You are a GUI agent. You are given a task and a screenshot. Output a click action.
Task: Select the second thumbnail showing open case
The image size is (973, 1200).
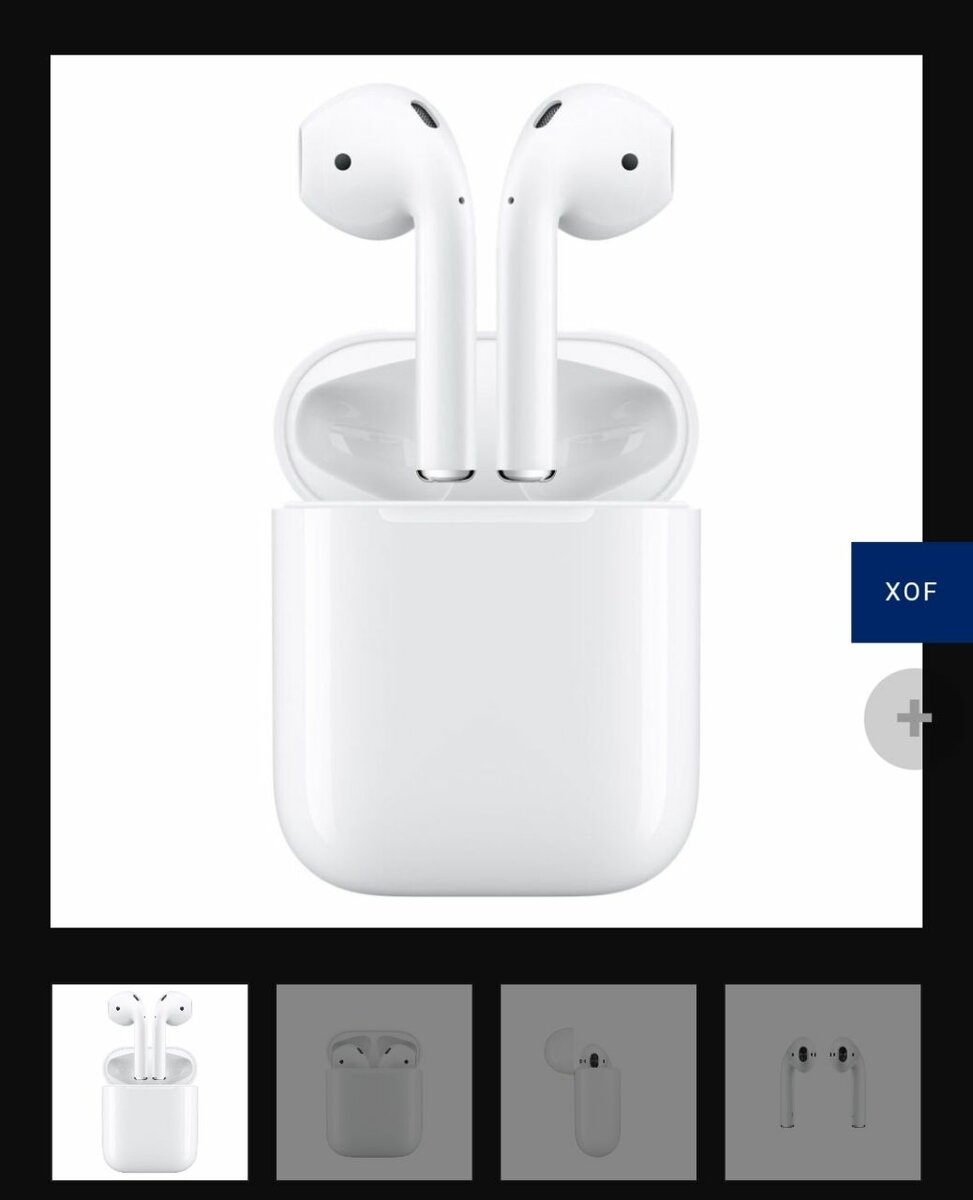coord(374,1082)
